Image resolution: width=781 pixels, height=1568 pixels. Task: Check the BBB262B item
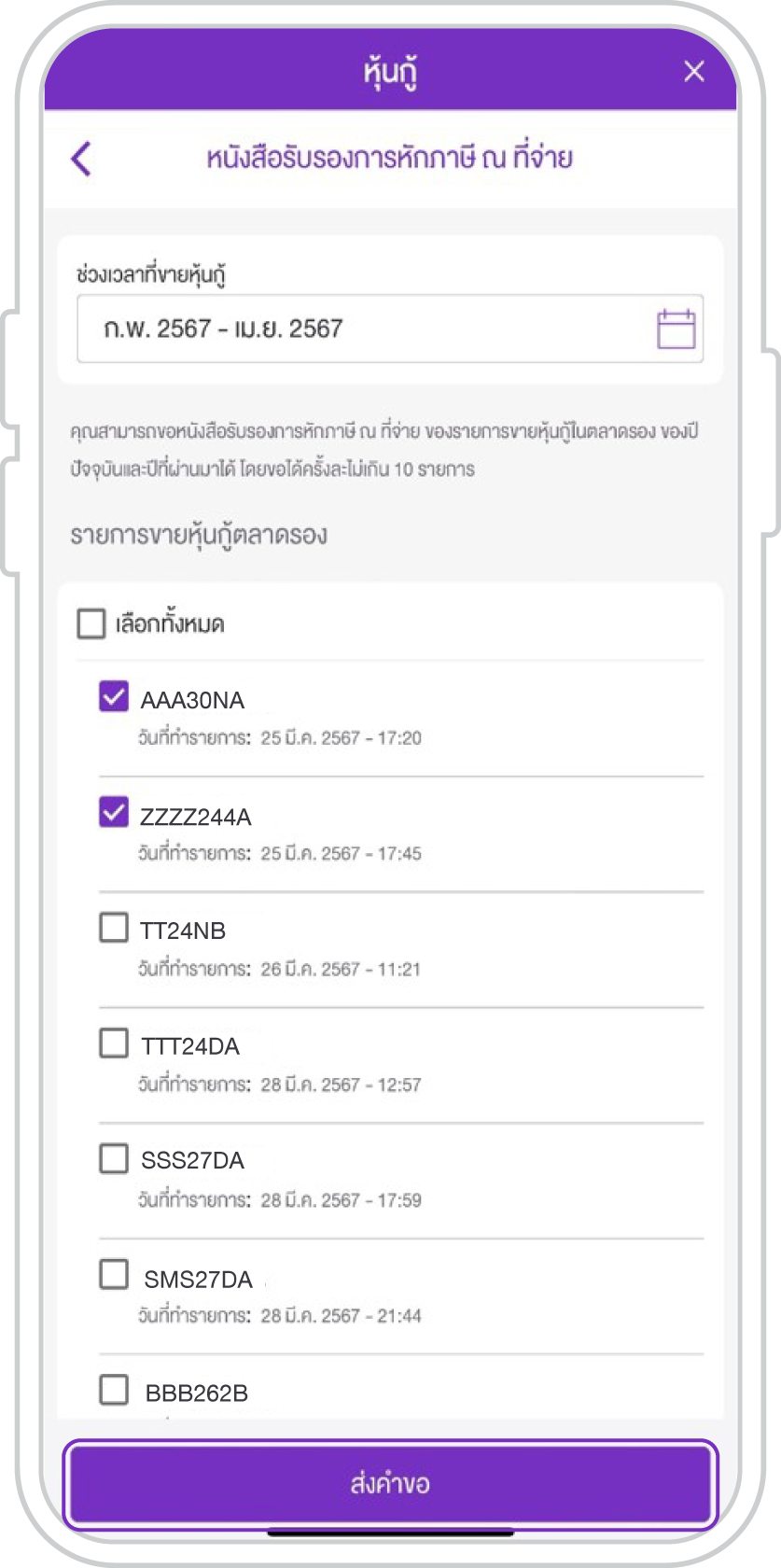point(114,1390)
